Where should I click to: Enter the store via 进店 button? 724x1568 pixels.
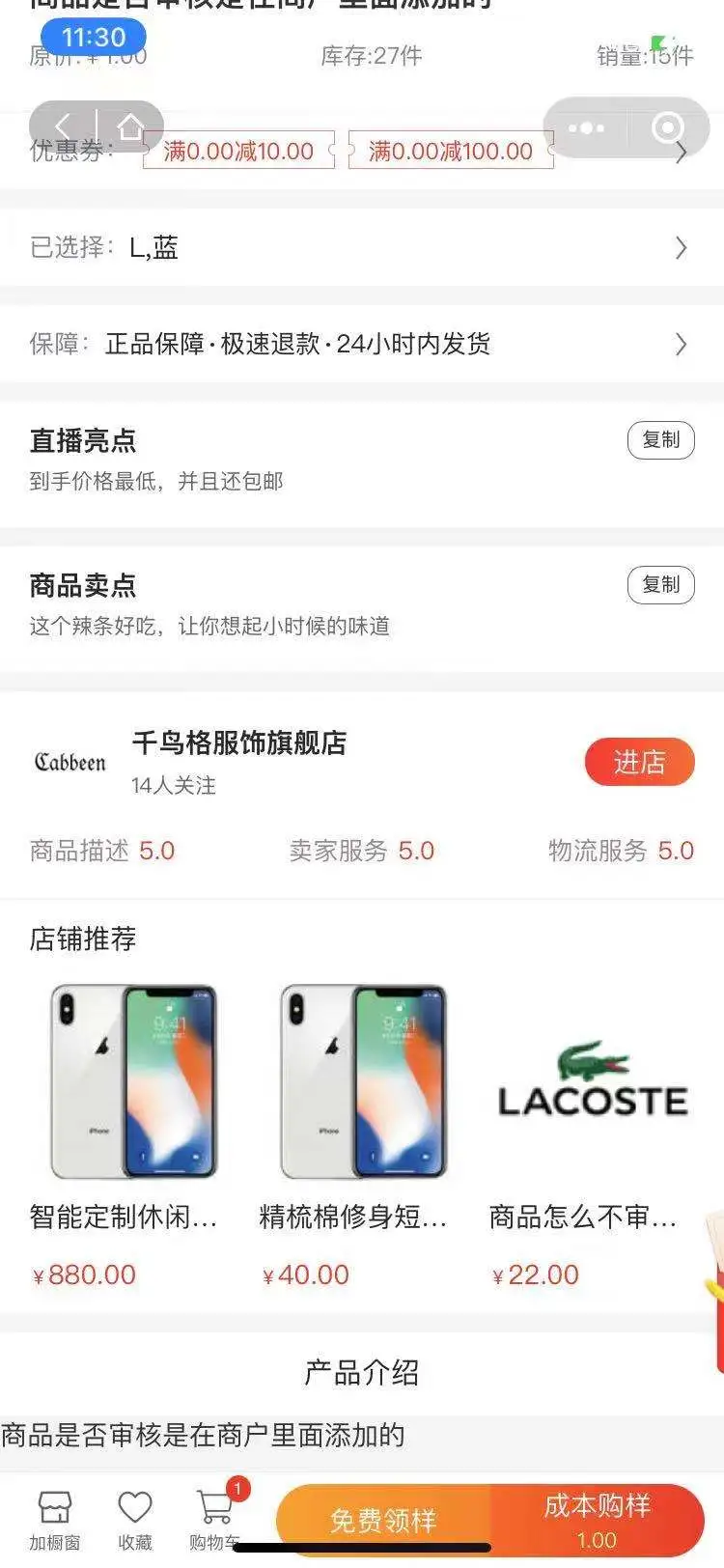639,763
